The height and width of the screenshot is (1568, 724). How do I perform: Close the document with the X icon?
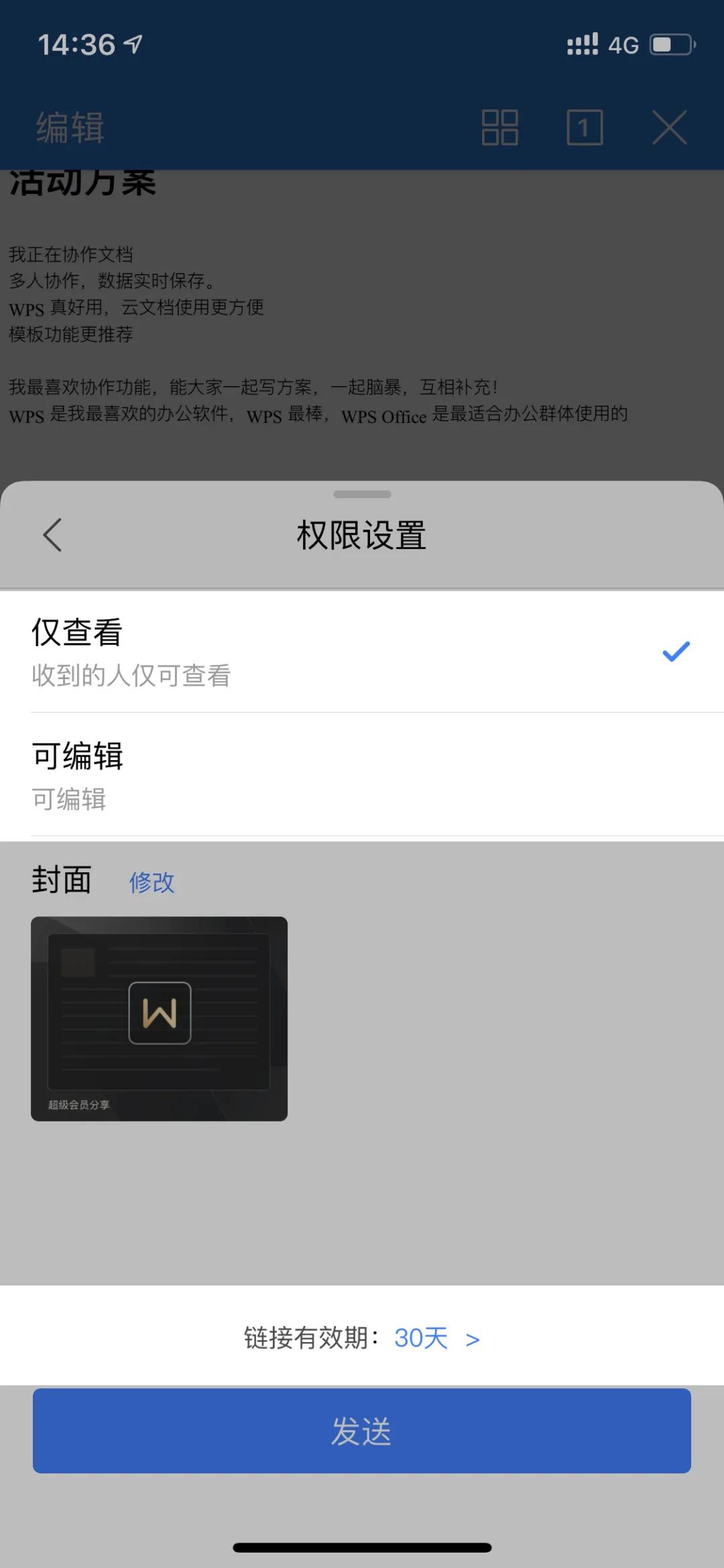[669, 127]
